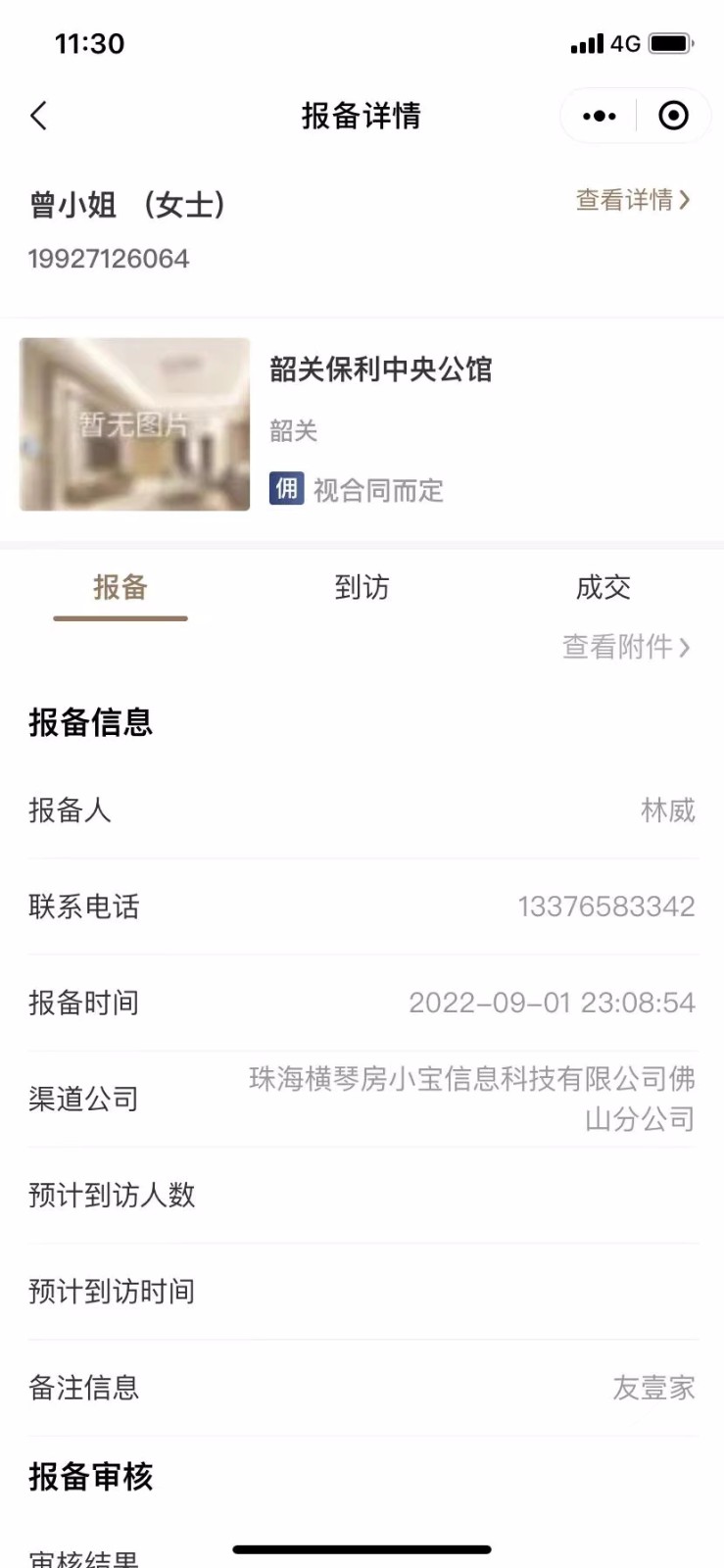This screenshot has height=1568, width=724.
Task: Switch to the 成交 tab
Action: (x=603, y=588)
